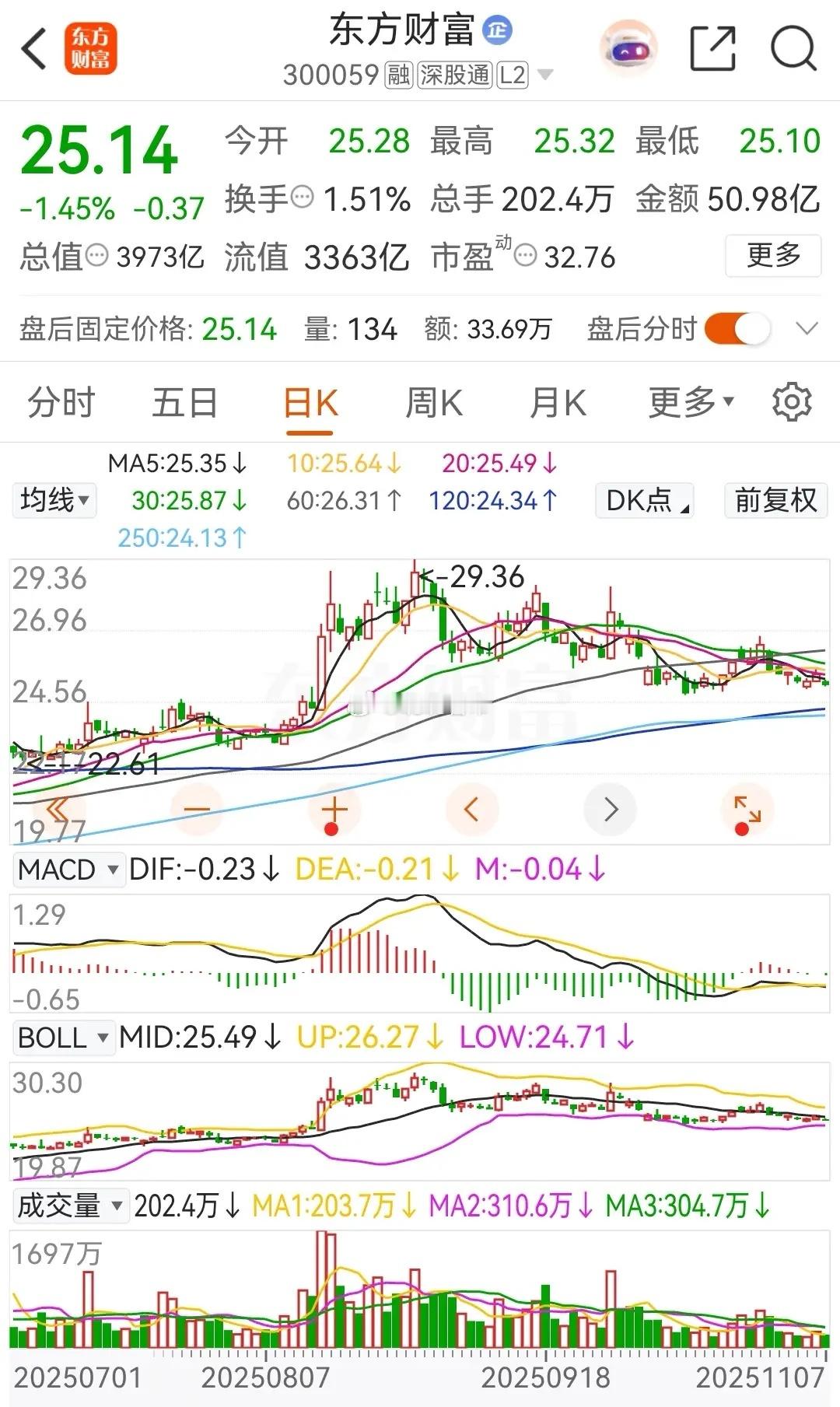Click the back arrow
840x1407 pixels.
tap(31, 47)
